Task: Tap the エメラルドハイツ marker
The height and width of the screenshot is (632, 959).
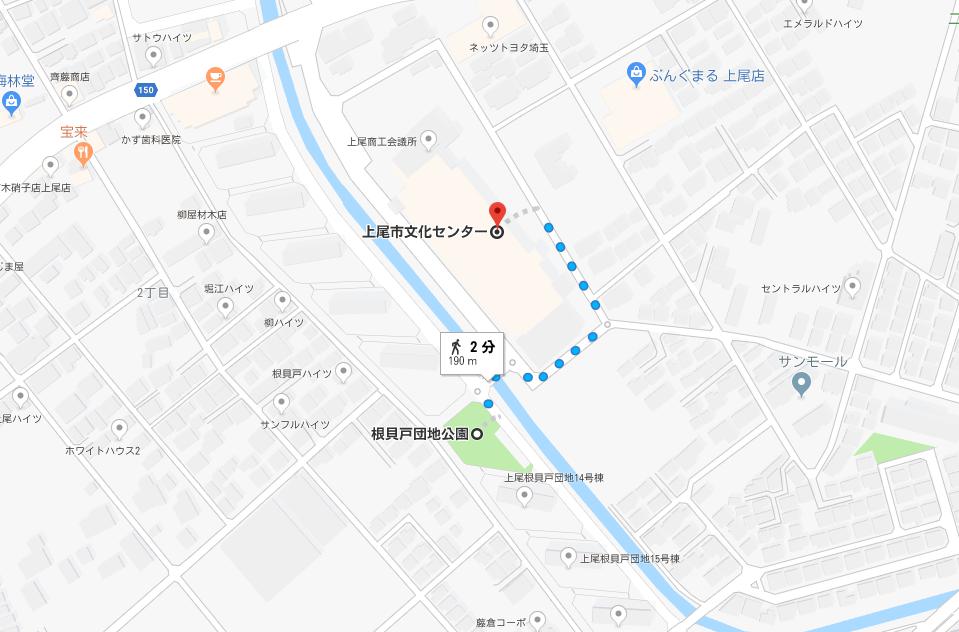Action: (x=822, y=4)
